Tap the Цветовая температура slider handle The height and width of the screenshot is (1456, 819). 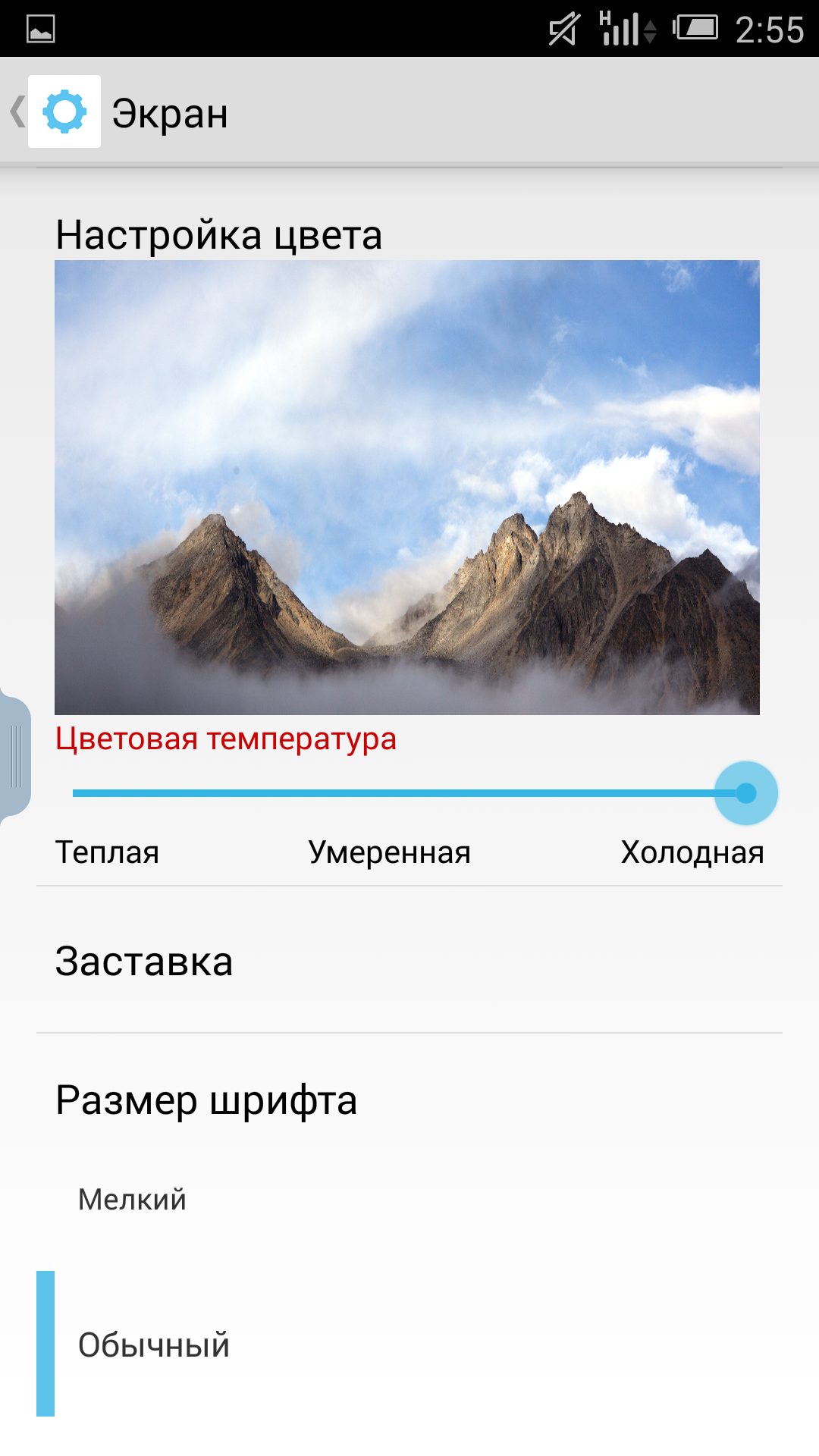(746, 793)
